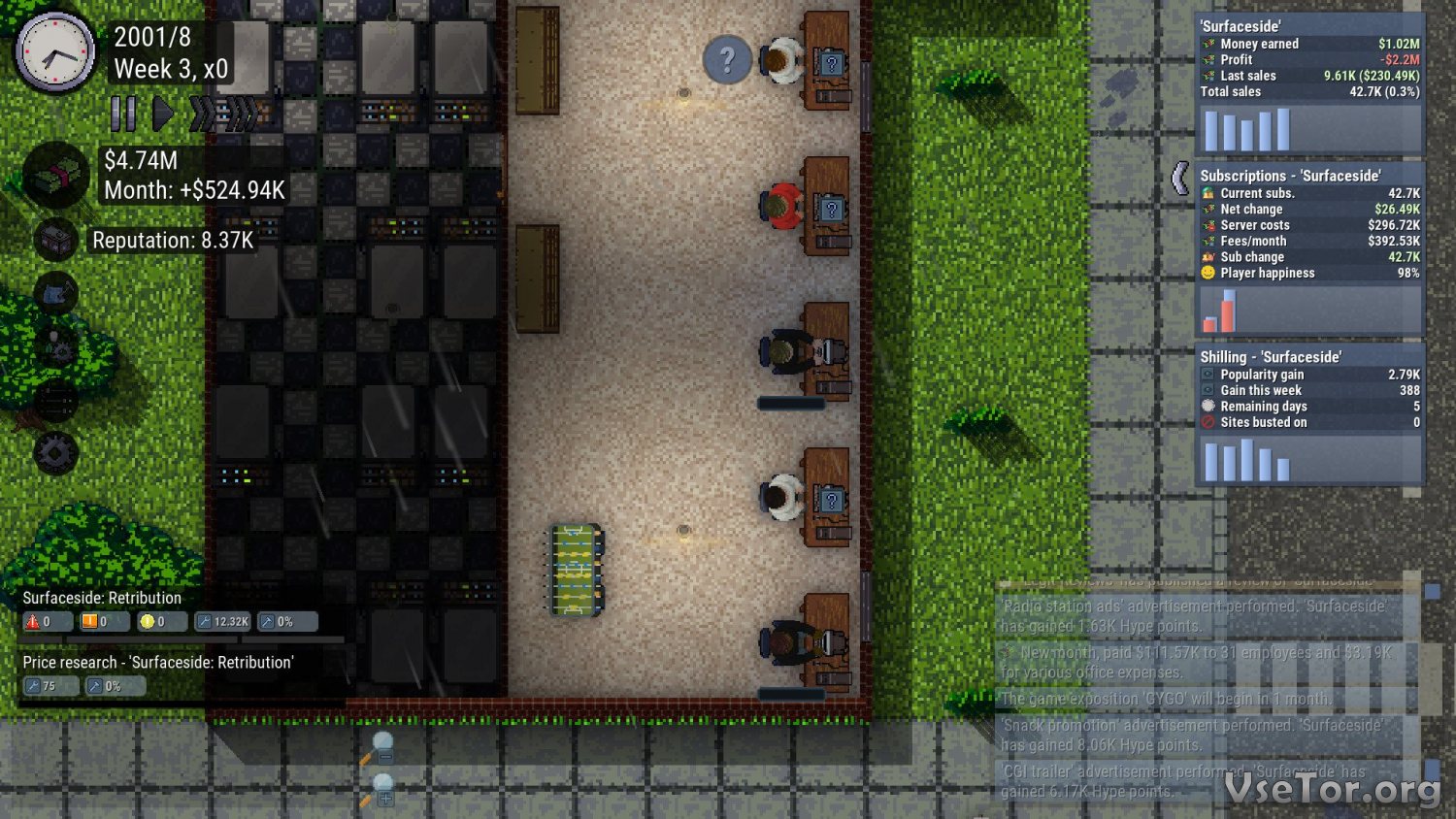
Task: Open the Surfaceside: Retribution task bar
Action: tap(170, 610)
